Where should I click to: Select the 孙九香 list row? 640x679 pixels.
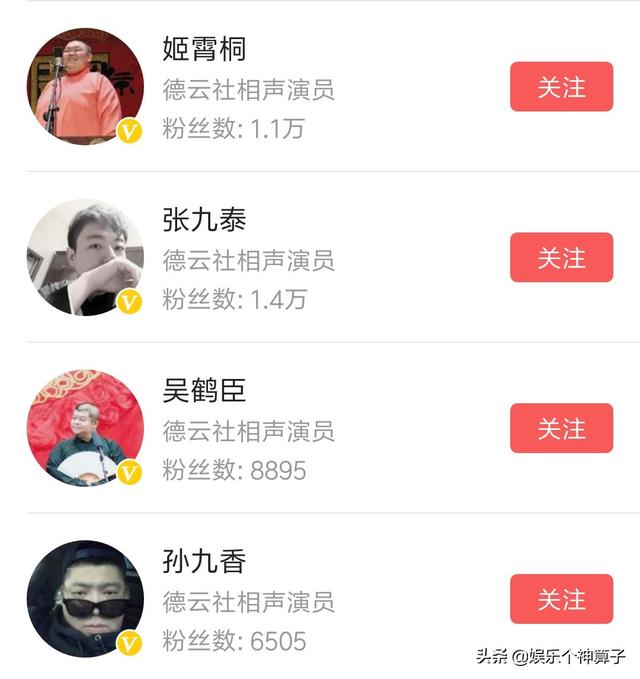click(248, 601)
